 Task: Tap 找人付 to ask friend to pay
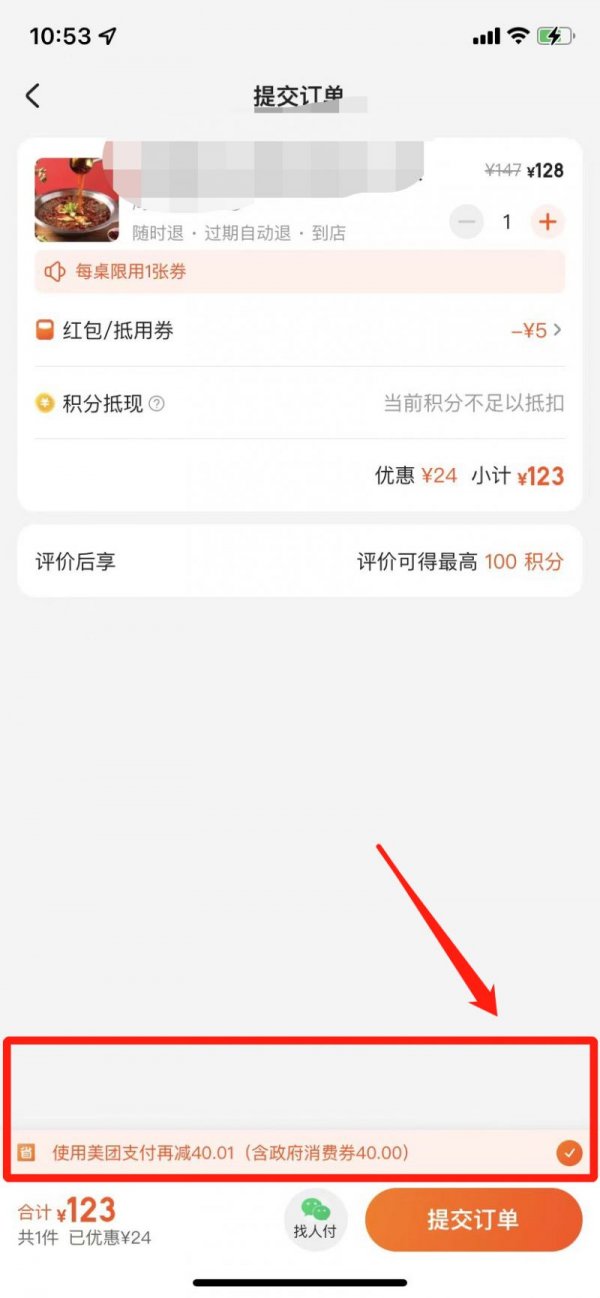click(x=315, y=1220)
